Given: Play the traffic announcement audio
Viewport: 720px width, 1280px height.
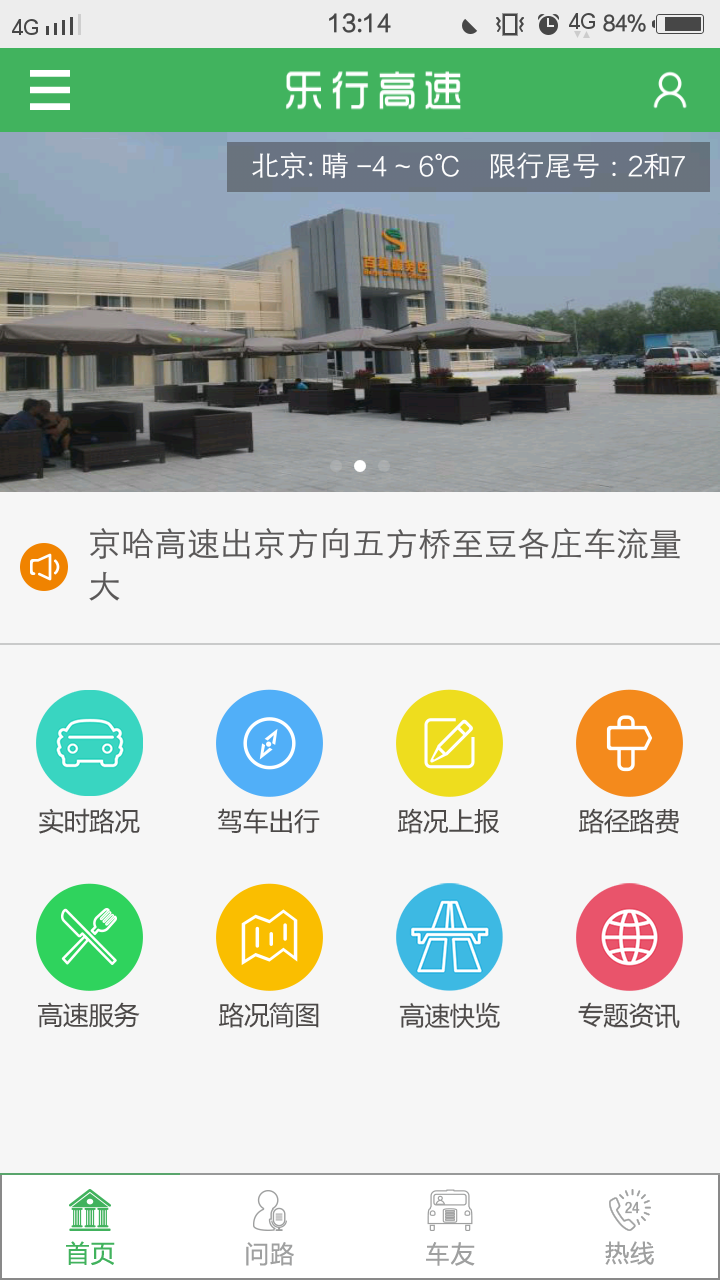Looking at the screenshot, I should tap(44, 567).
